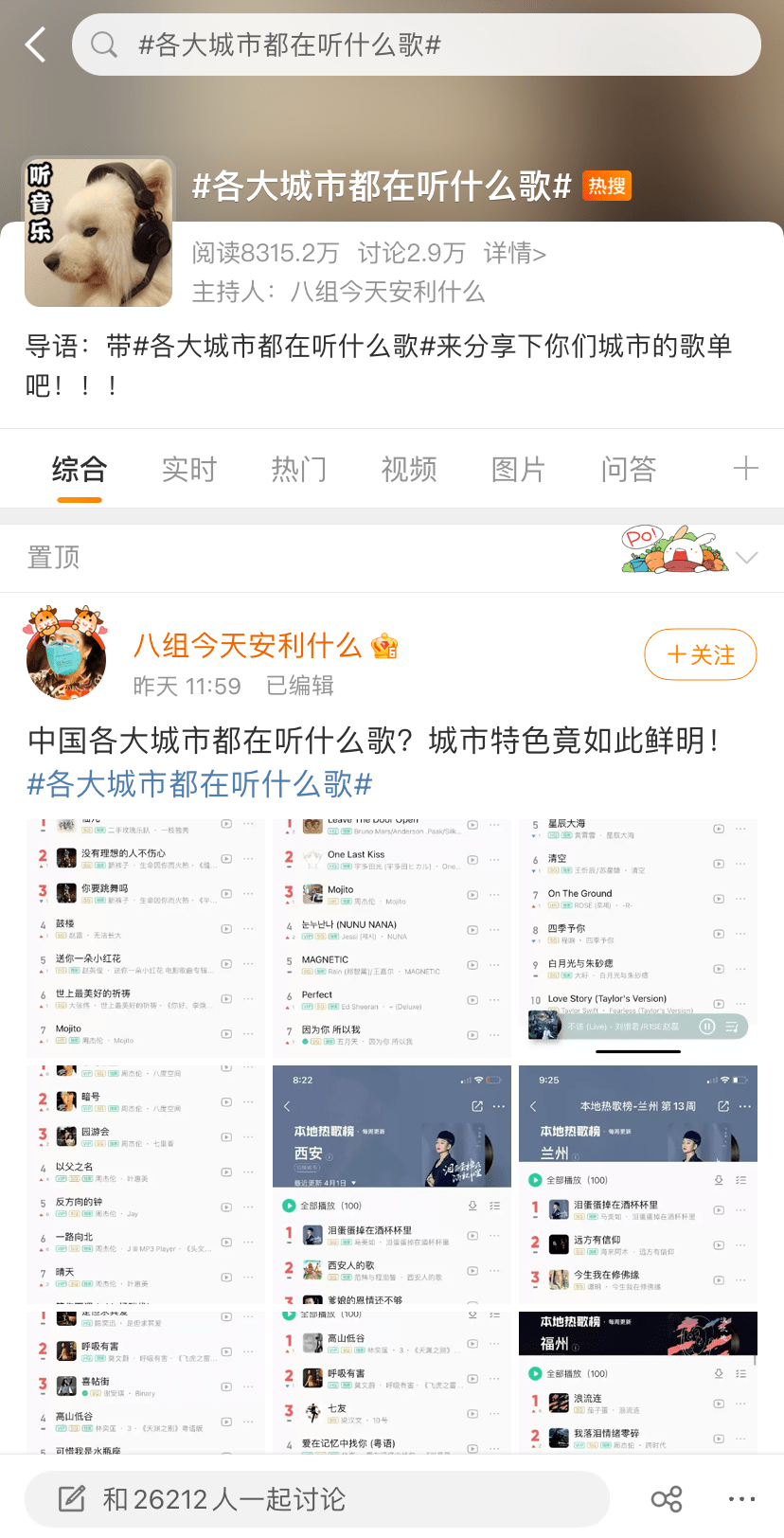The image size is (784, 1538).
Task: Follow 八组今天安利什么 with 关注 button
Action: coord(700,654)
